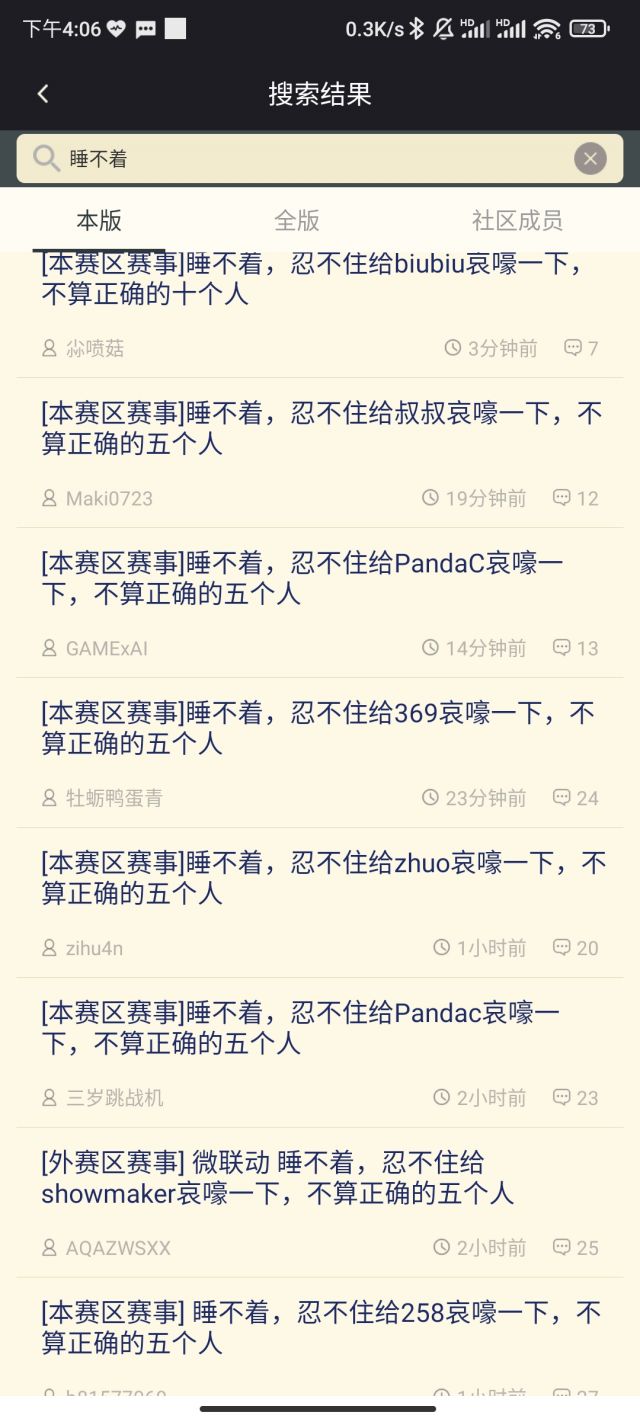Viewport: 640px width, 1422px height.
Task: Go back using the top-left arrow
Action: [43, 94]
